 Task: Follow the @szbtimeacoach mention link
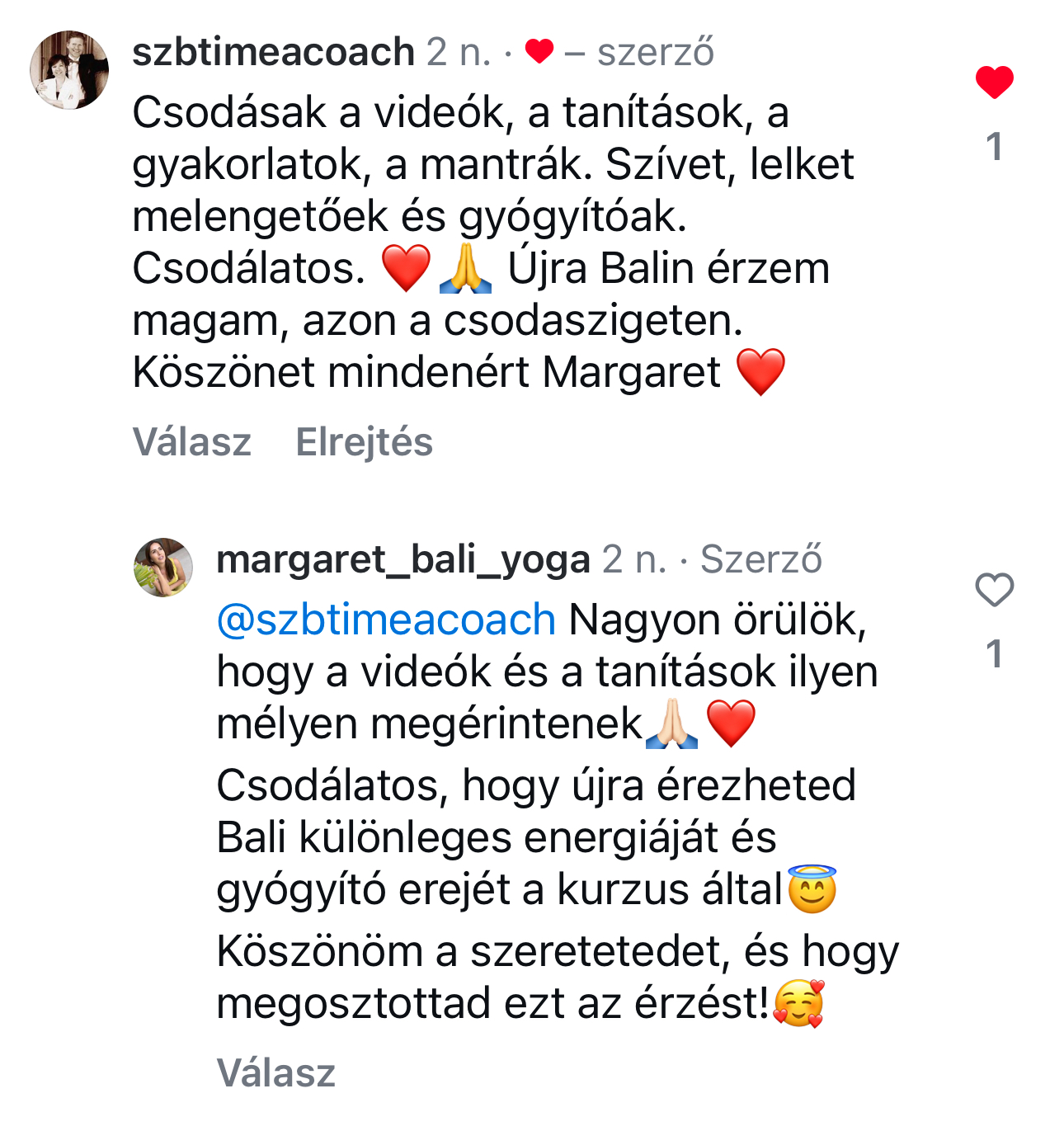pyautogui.click(x=386, y=620)
